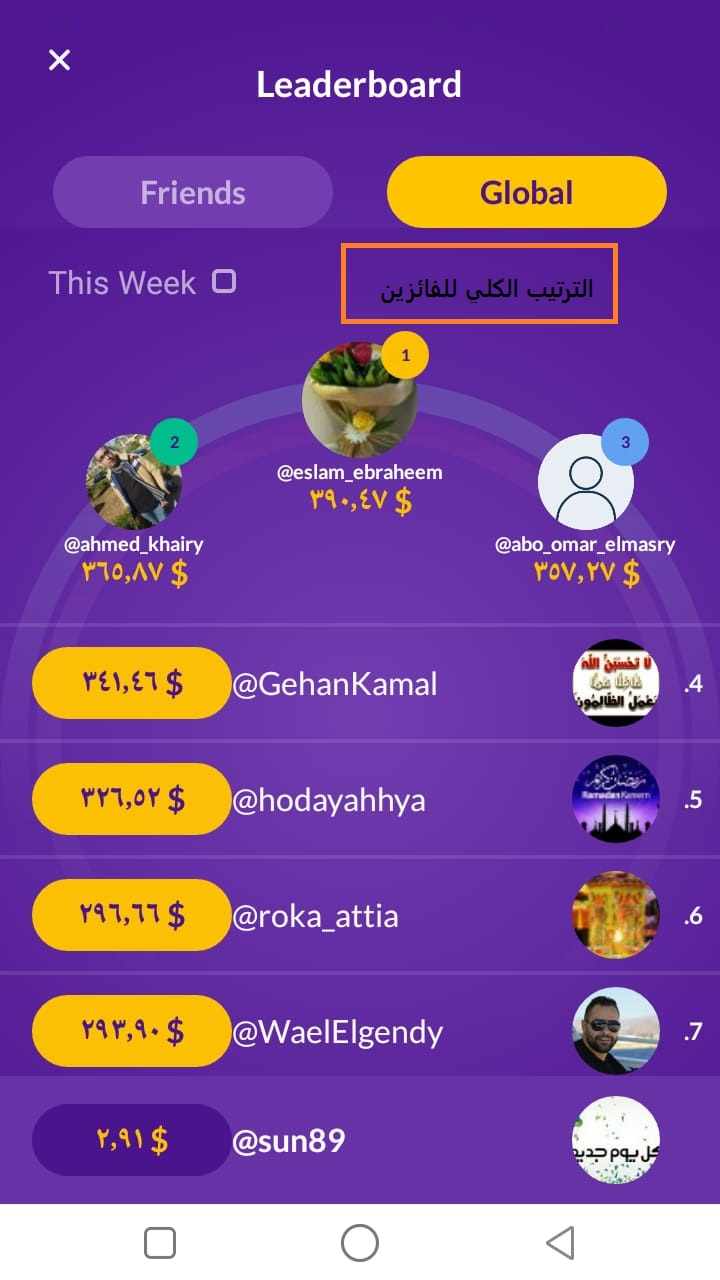The width and height of the screenshot is (720, 1280).
Task: Go back using the system back button
Action: click(560, 1243)
